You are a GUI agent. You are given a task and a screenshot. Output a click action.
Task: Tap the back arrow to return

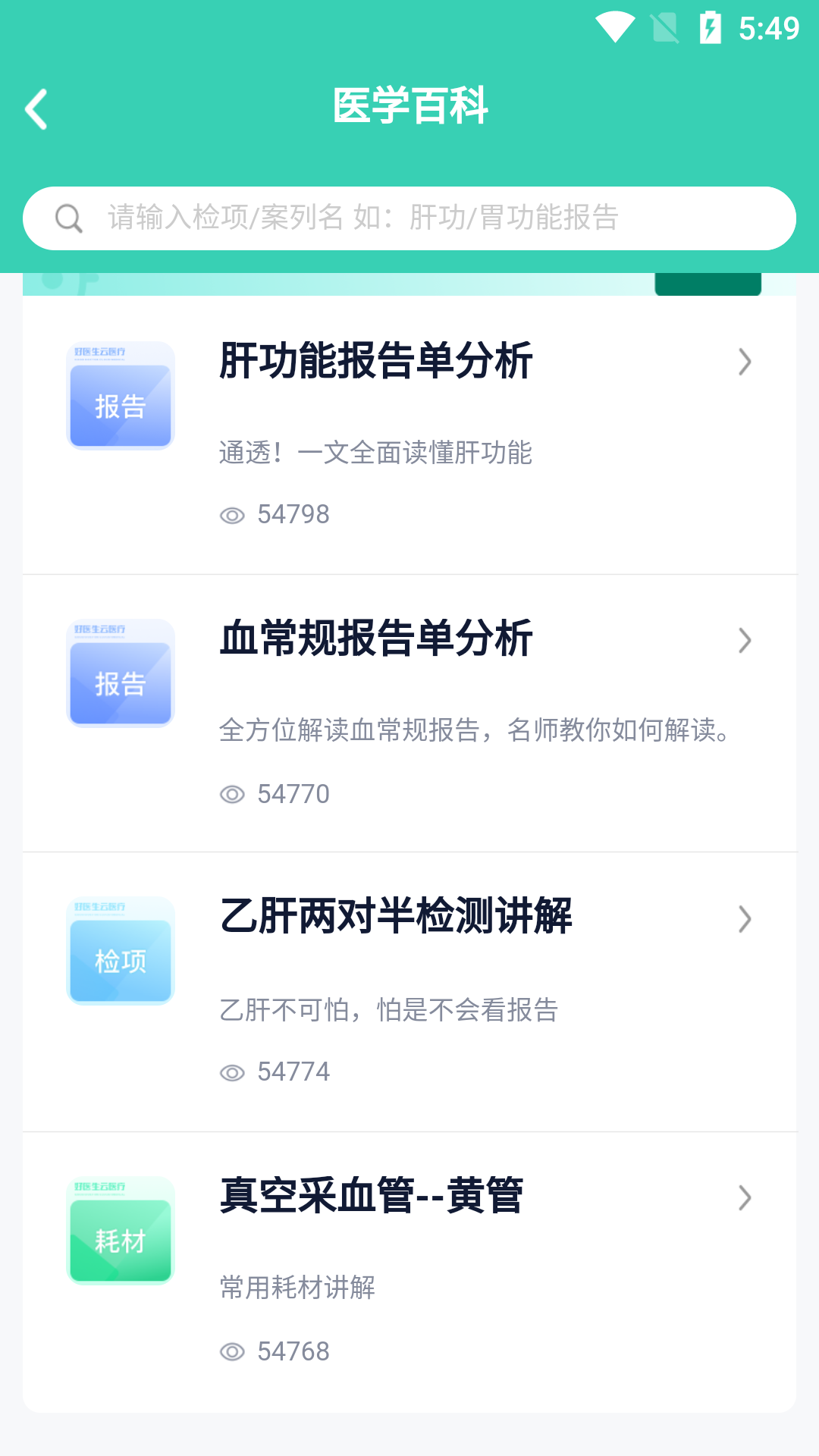pos(36,108)
